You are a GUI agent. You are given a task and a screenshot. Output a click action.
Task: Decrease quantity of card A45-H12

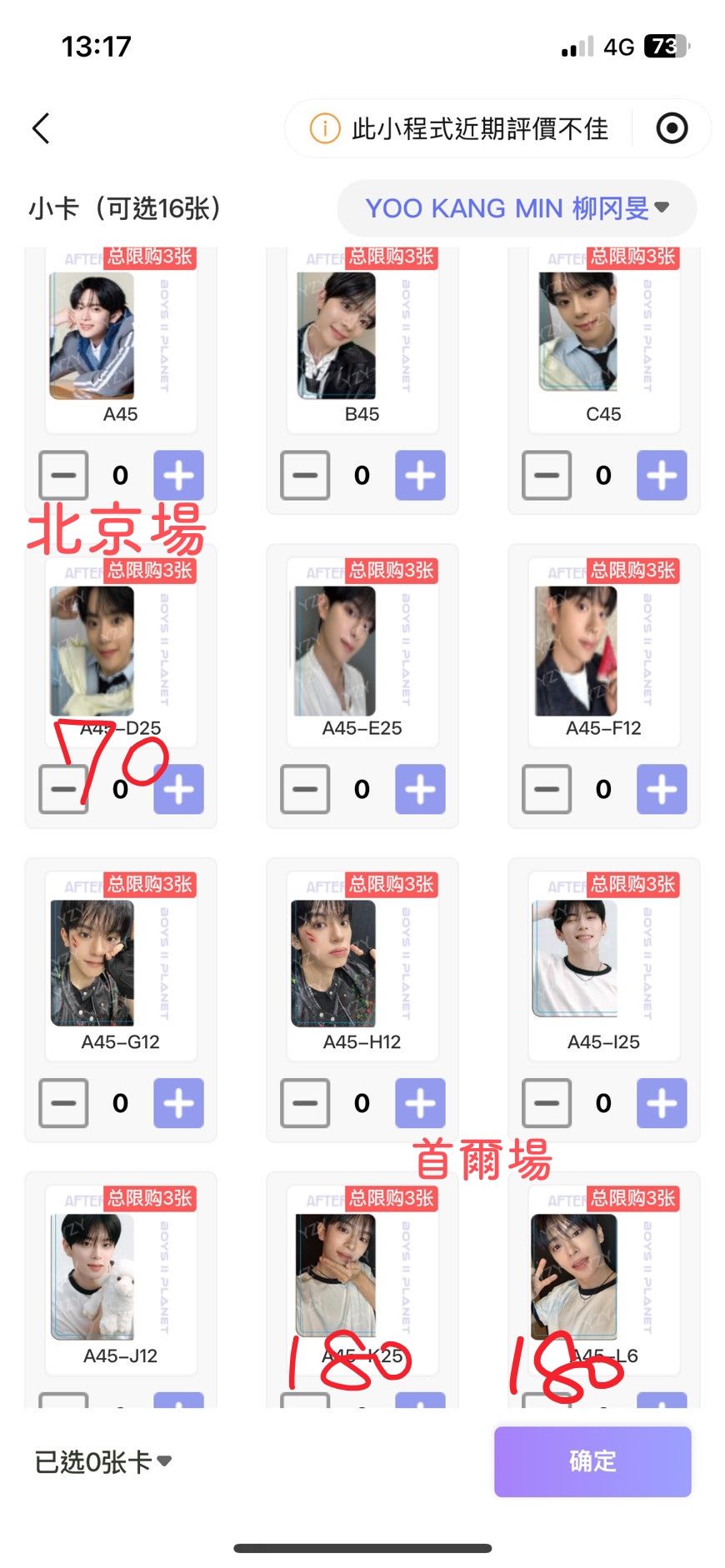pos(305,1103)
